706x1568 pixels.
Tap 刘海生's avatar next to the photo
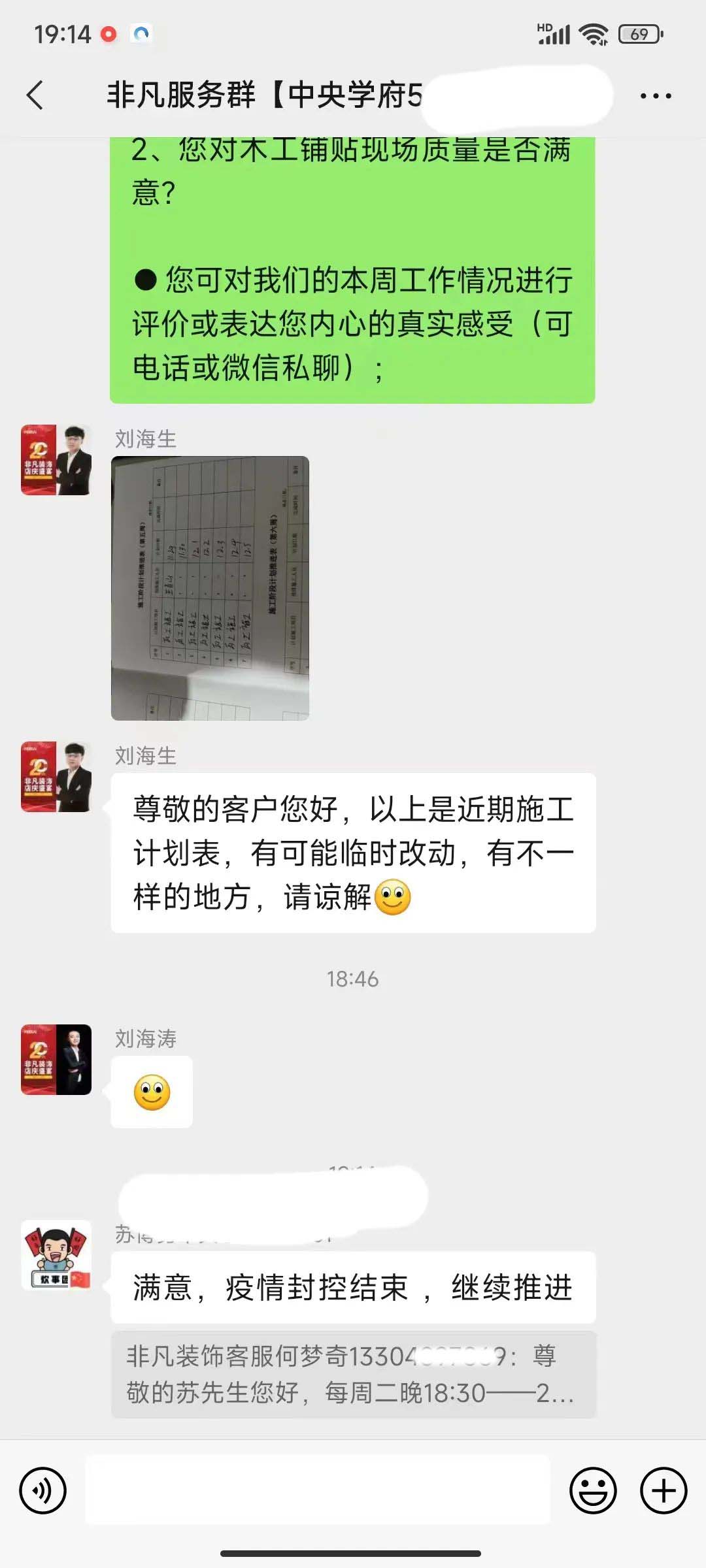click(x=56, y=460)
